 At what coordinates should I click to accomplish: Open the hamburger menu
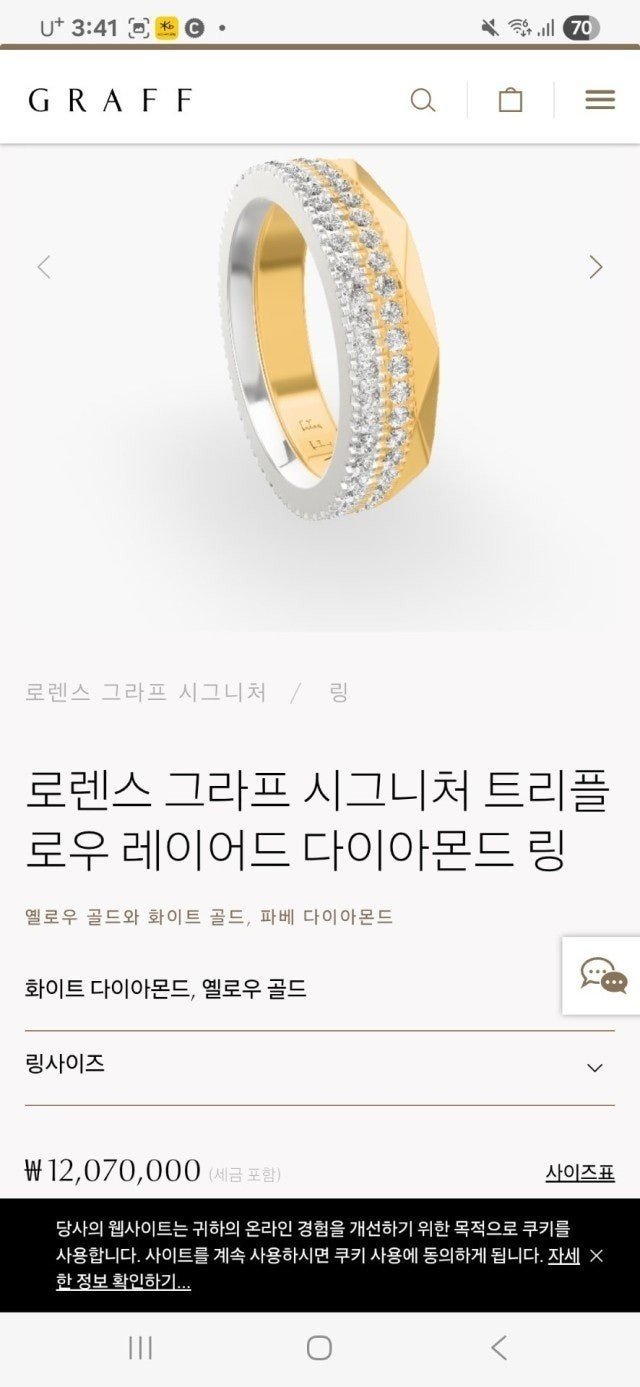[x=599, y=100]
